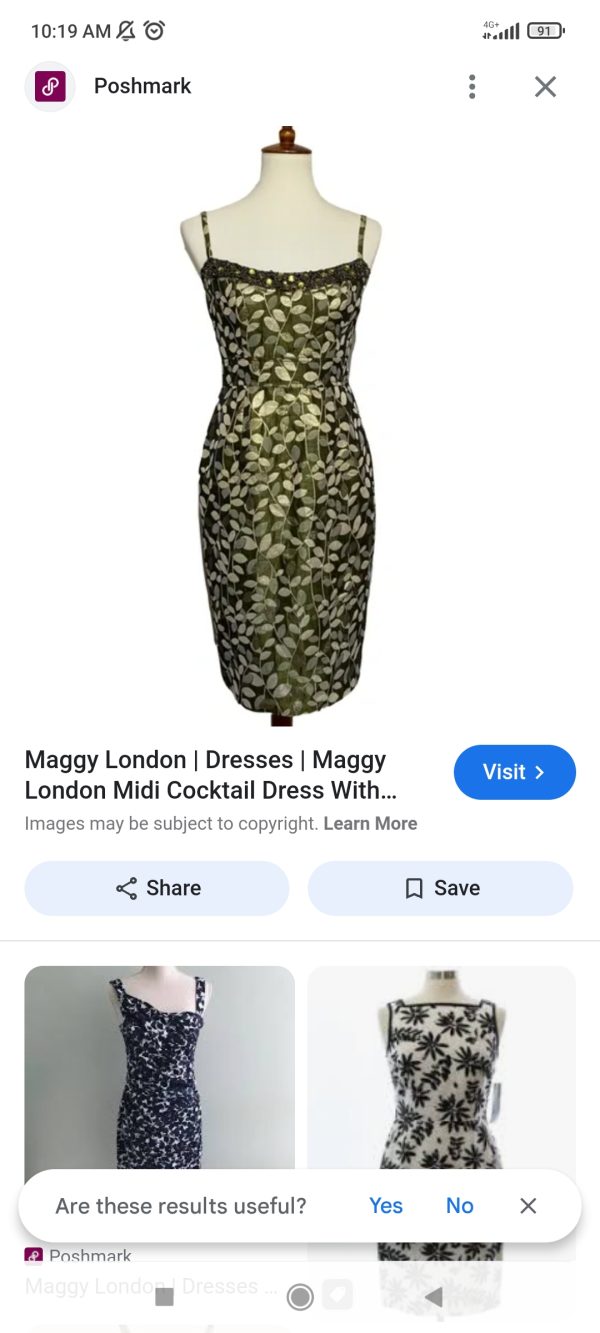Viewport: 600px width, 1333px height.
Task: Share this dress image
Action: 157,888
